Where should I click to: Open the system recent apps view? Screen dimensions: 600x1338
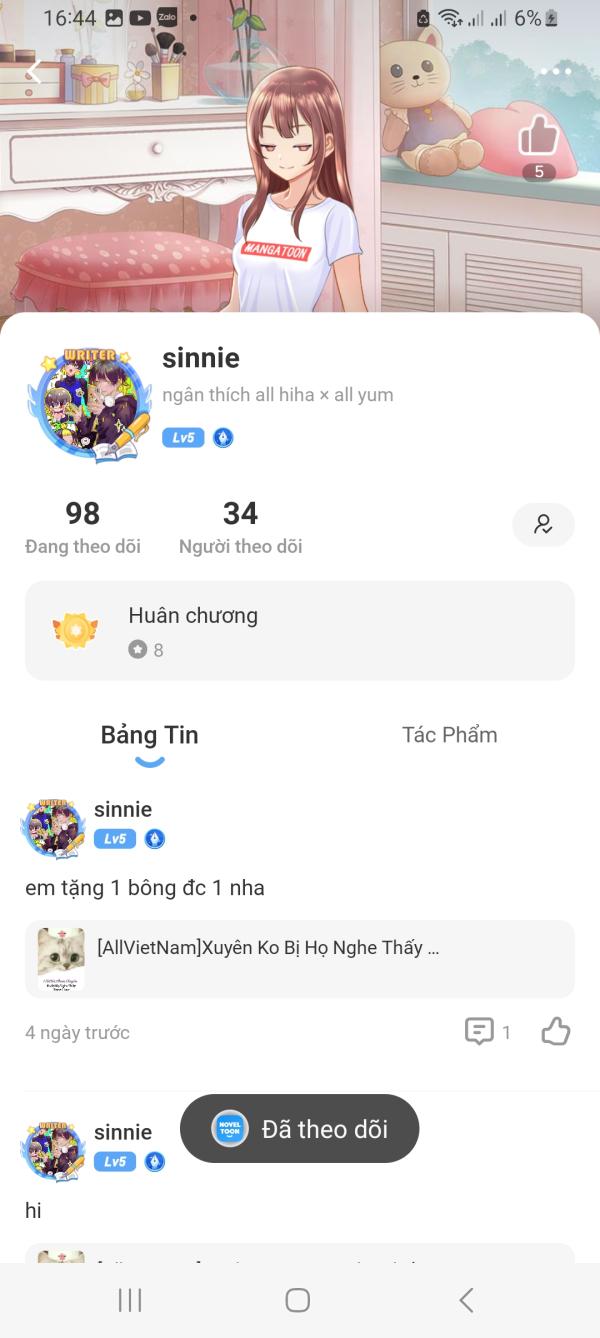coord(130,1300)
